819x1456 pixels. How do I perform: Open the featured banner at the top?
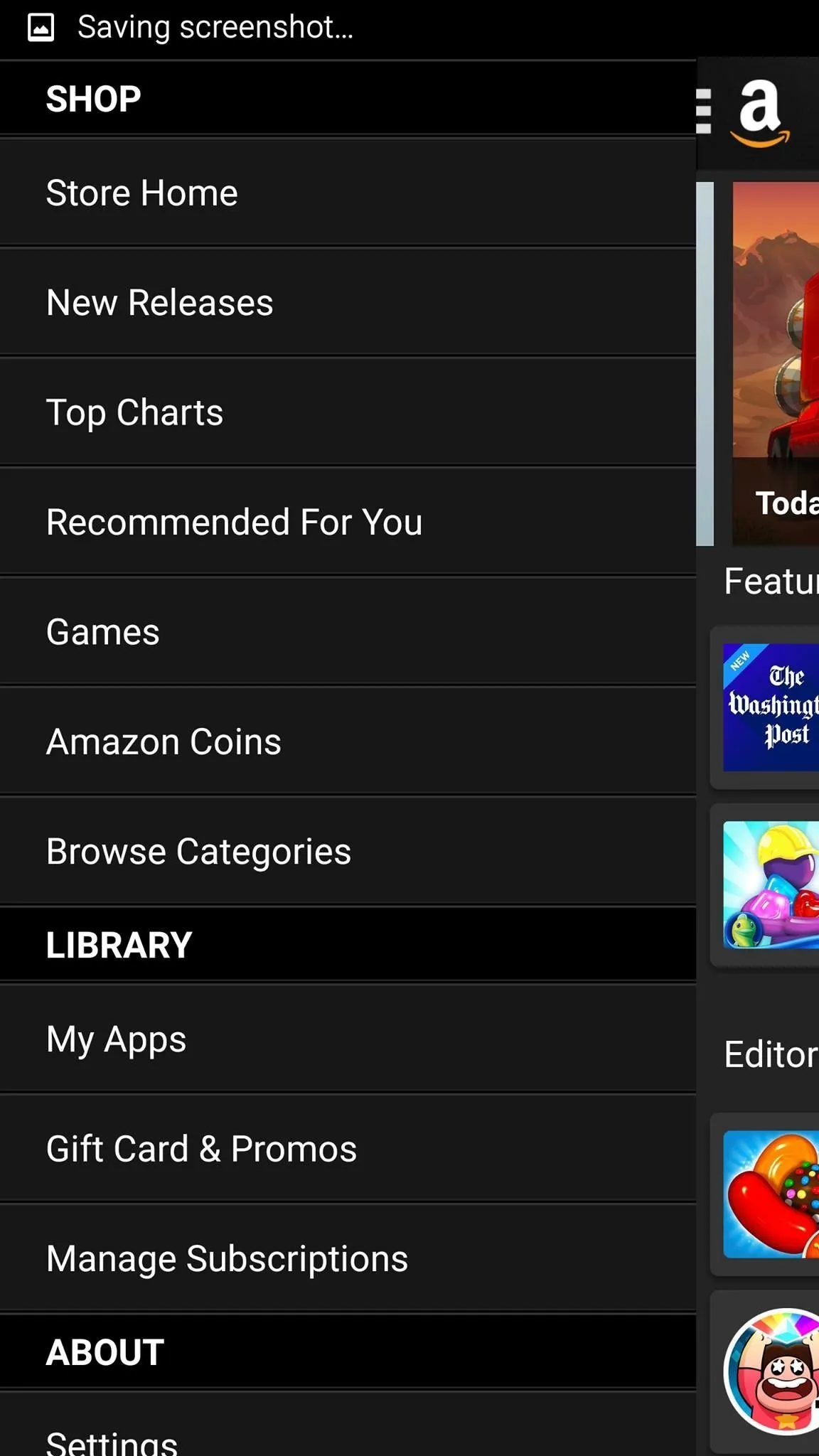point(776,363)
